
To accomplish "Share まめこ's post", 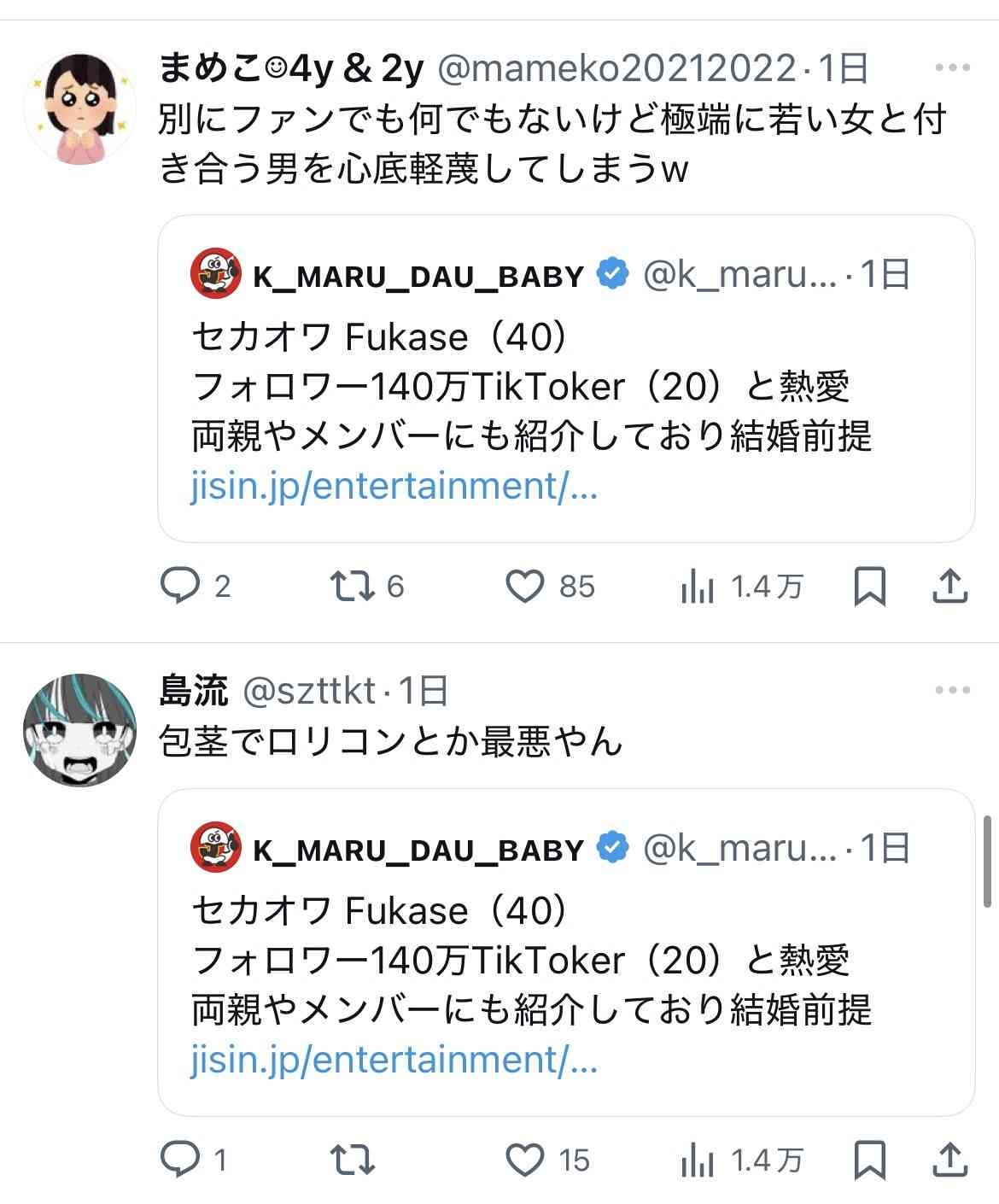I will [x=949, y=587].
